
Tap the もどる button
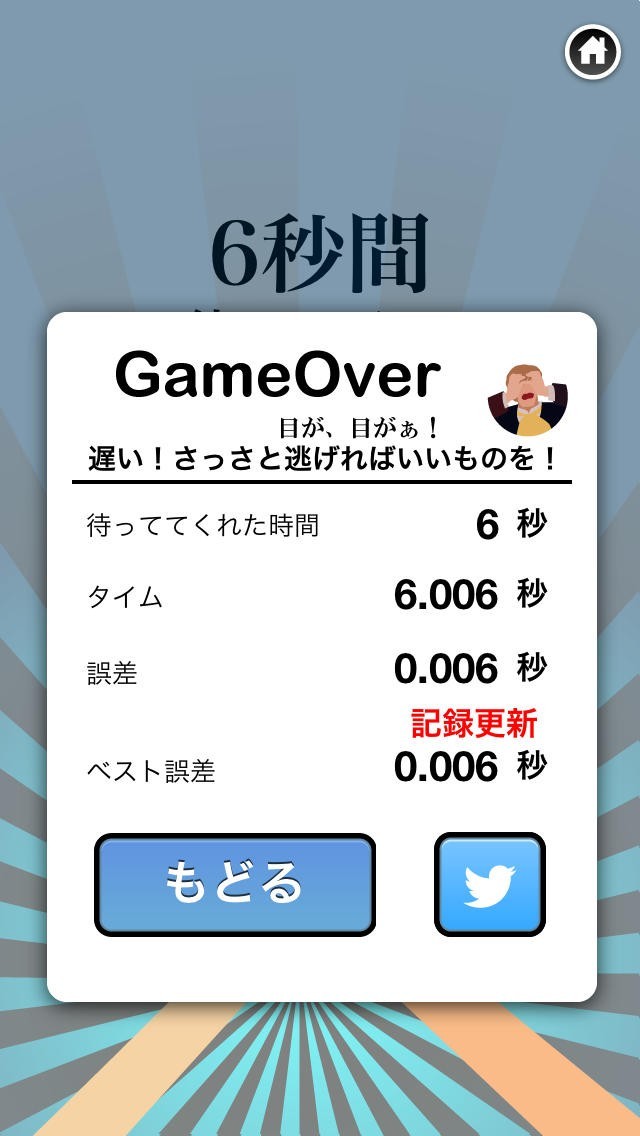[x=235, y=885]
